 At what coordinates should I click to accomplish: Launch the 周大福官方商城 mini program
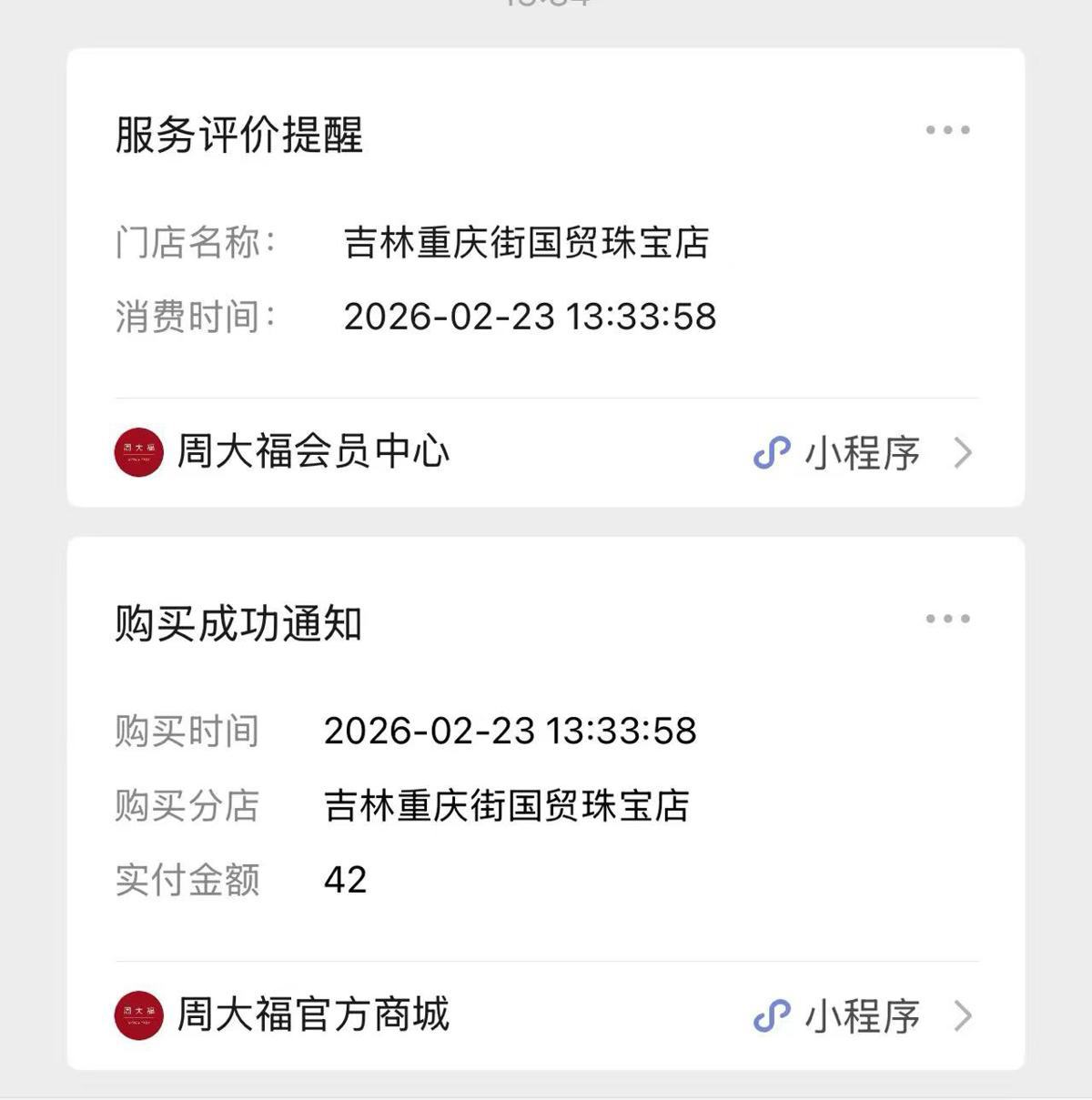pyautogui.click(x=546, y=1015)
